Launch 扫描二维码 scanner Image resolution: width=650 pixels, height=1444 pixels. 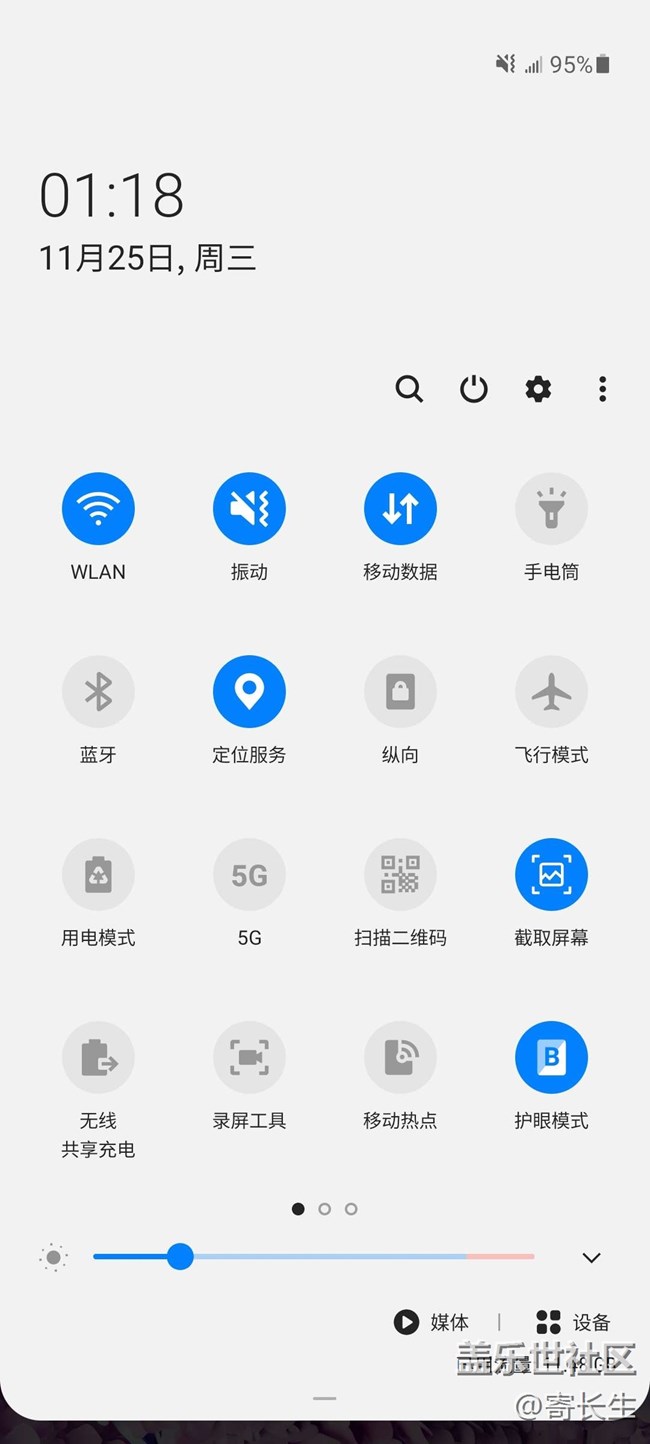click(x=400, y=875)
